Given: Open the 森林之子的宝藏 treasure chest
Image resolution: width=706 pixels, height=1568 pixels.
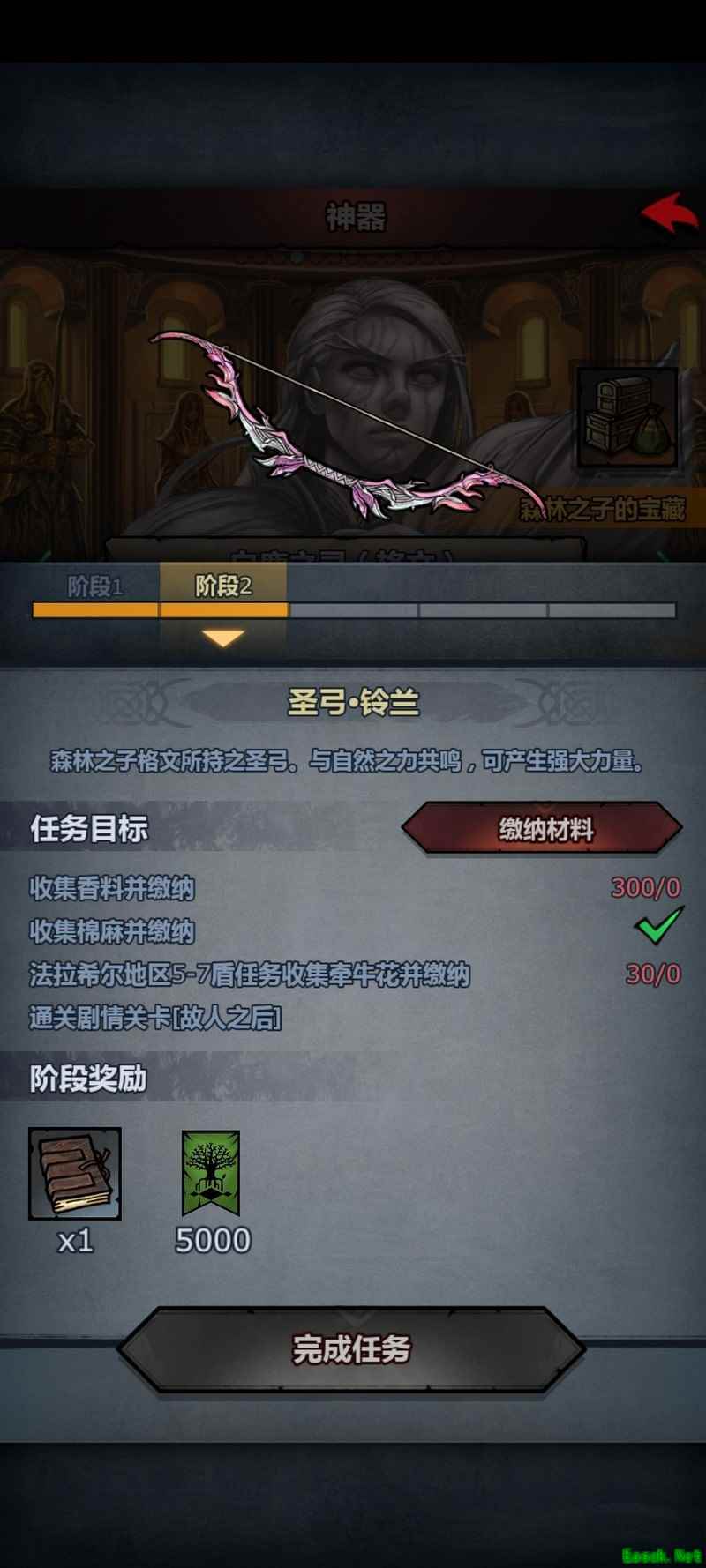Looking at the screenshot, I should [627, 417].
